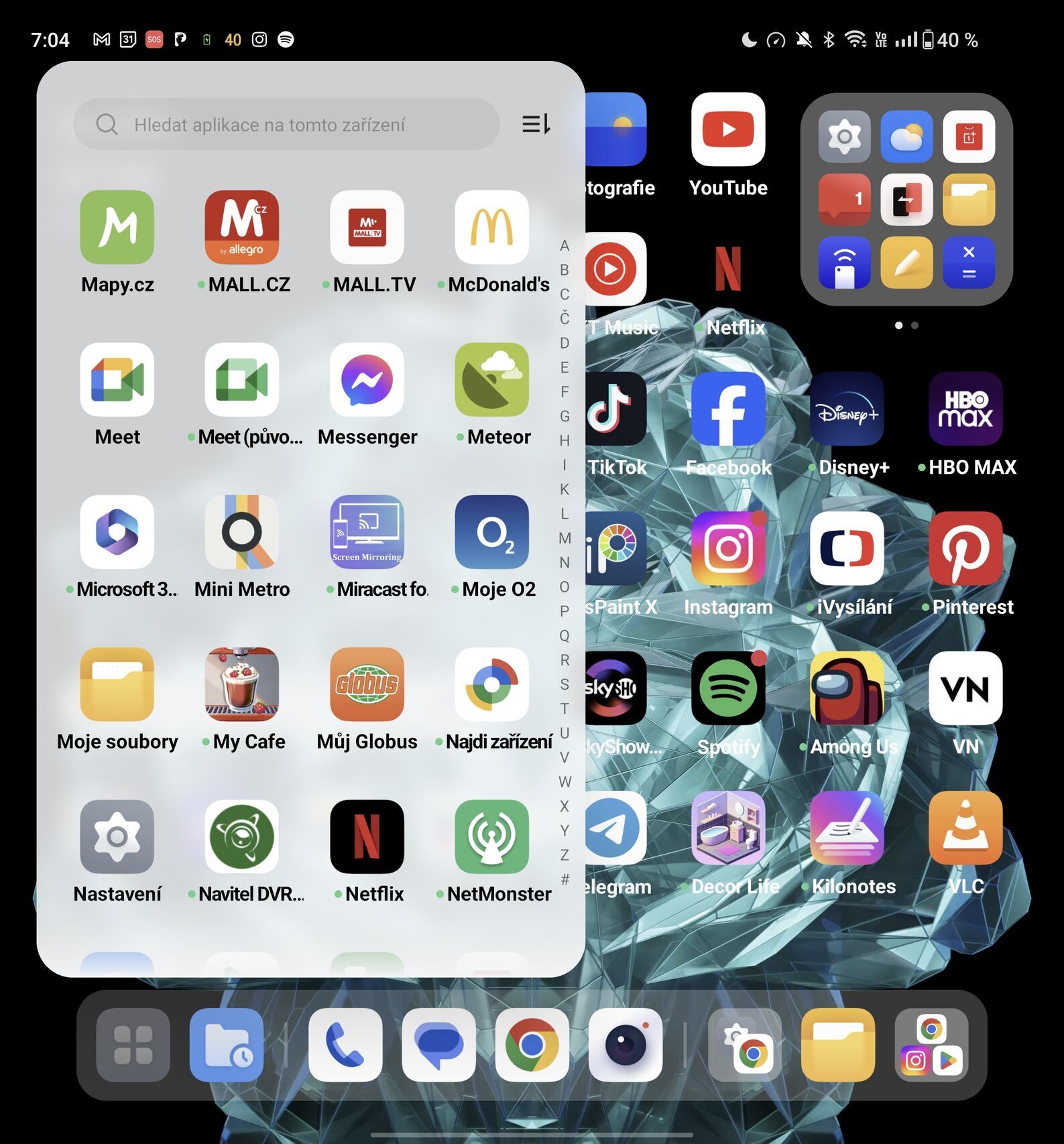Tap the app search field

point(286,125)
